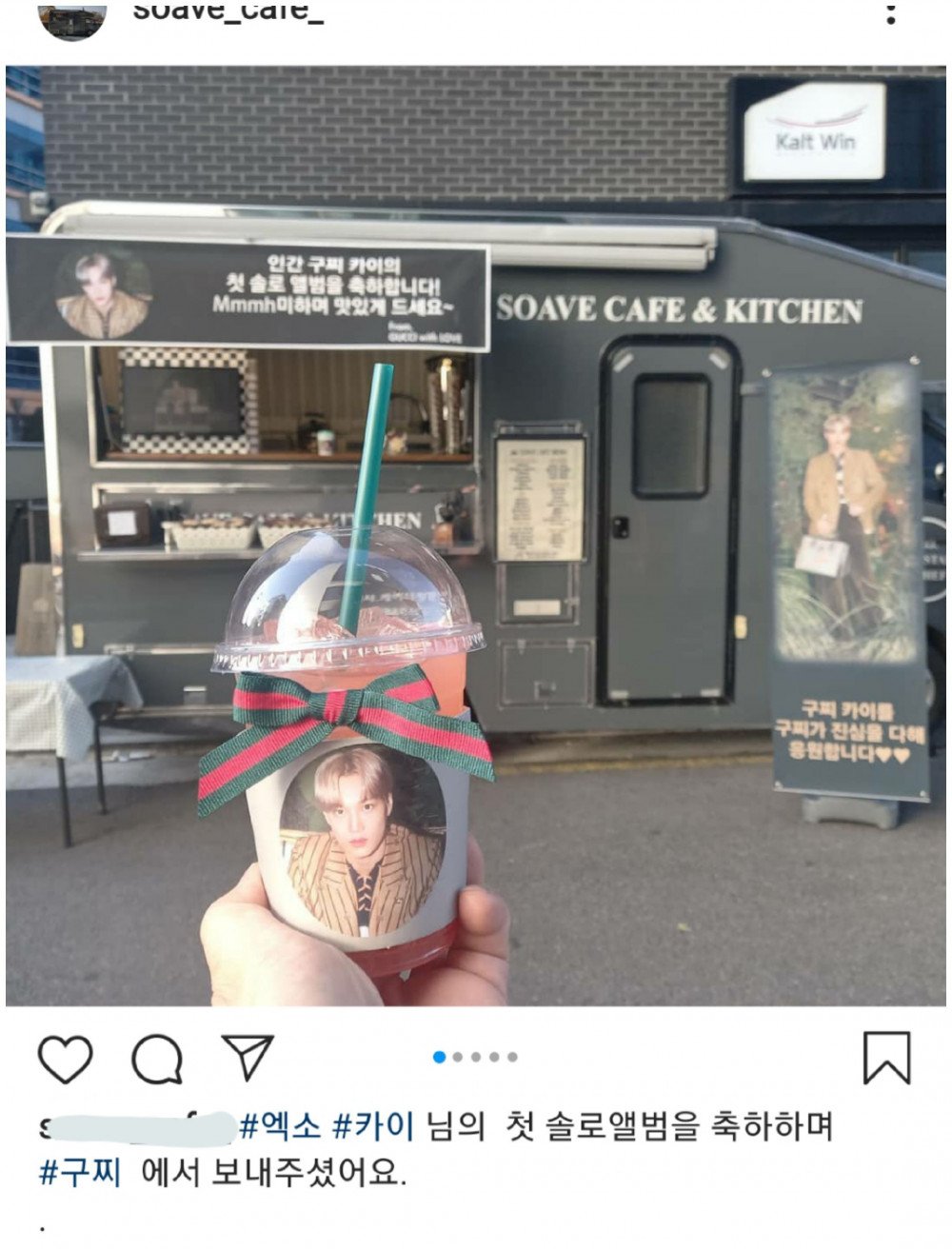The height and width of the screenshot is (1249, 952).
Task: Open soave_cafe_ profile picture
Action: [x=71, y=17]
